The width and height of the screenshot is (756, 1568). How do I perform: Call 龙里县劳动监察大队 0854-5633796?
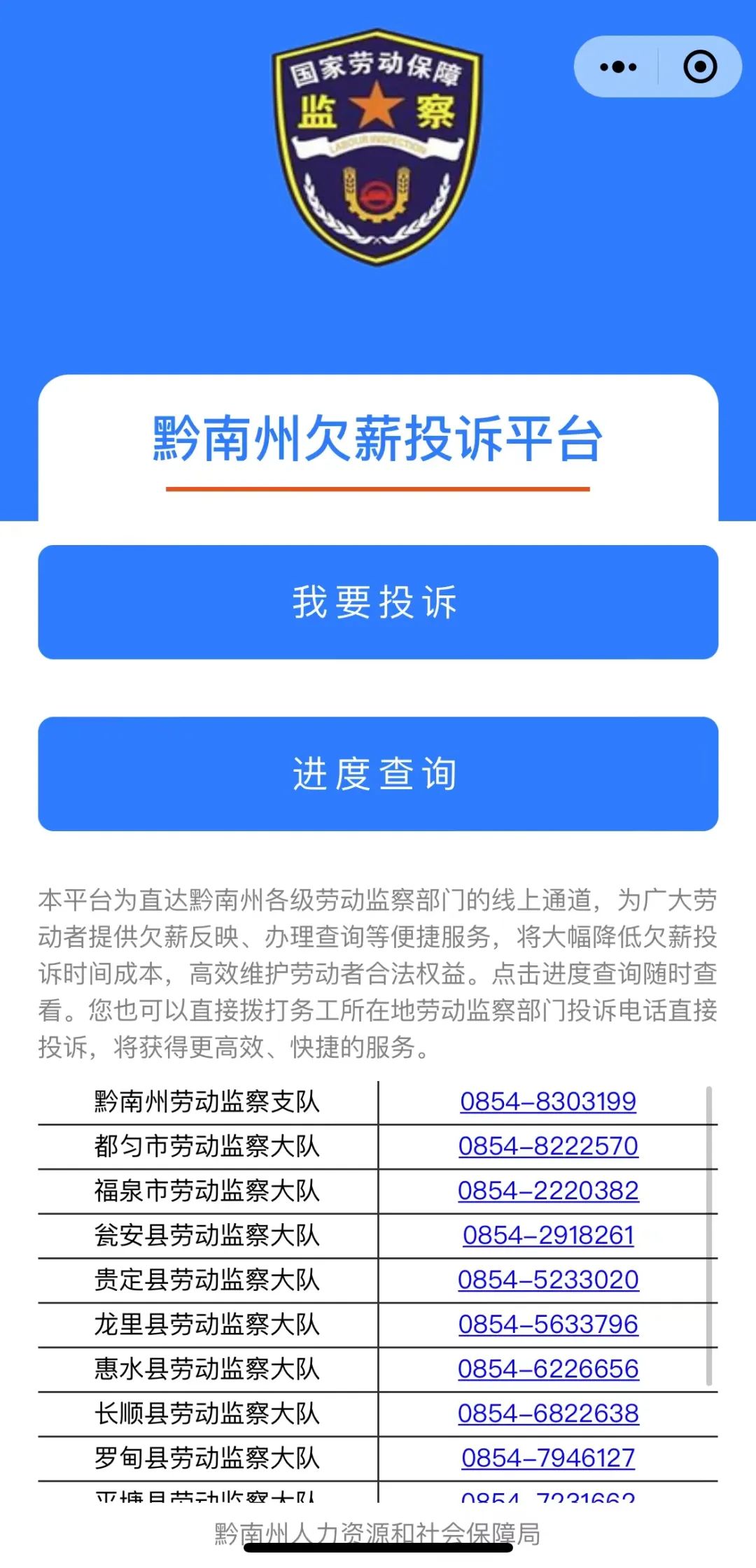point(548,1324)
